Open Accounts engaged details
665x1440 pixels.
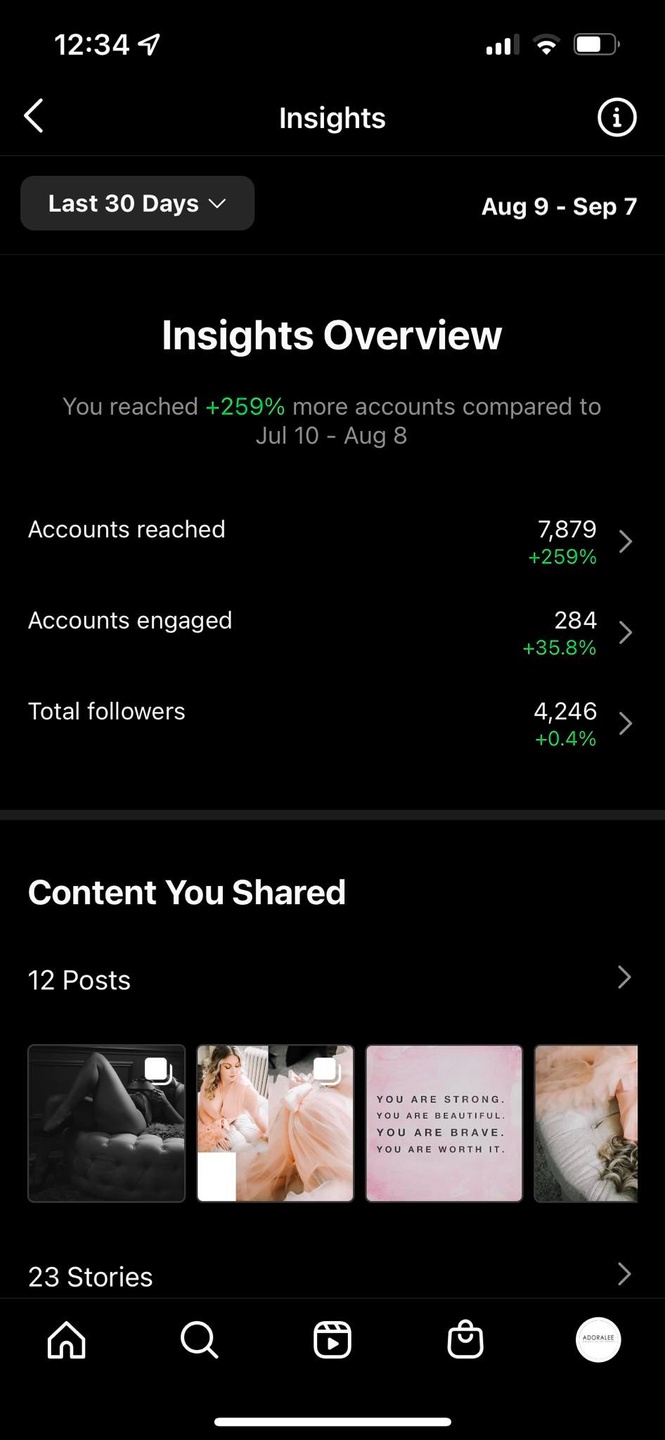[332, 632]
